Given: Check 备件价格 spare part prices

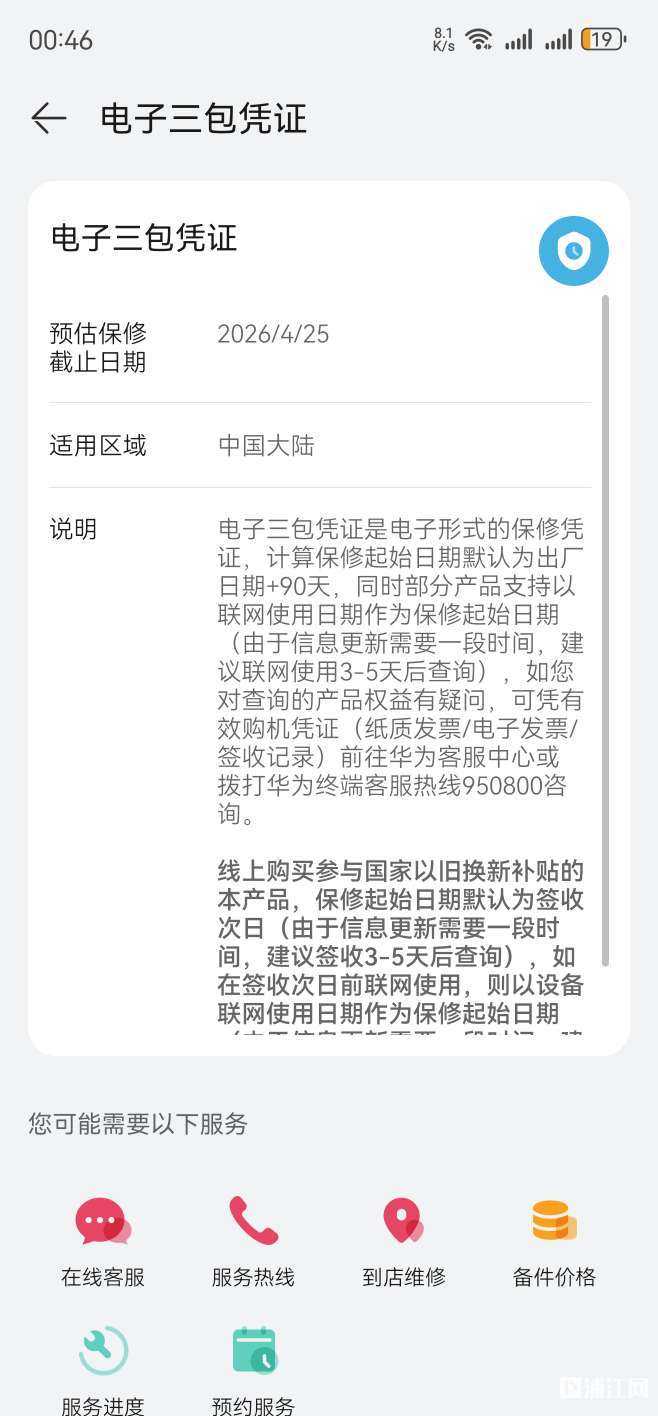Looking at the screenshot, I should pos(554,1240).
